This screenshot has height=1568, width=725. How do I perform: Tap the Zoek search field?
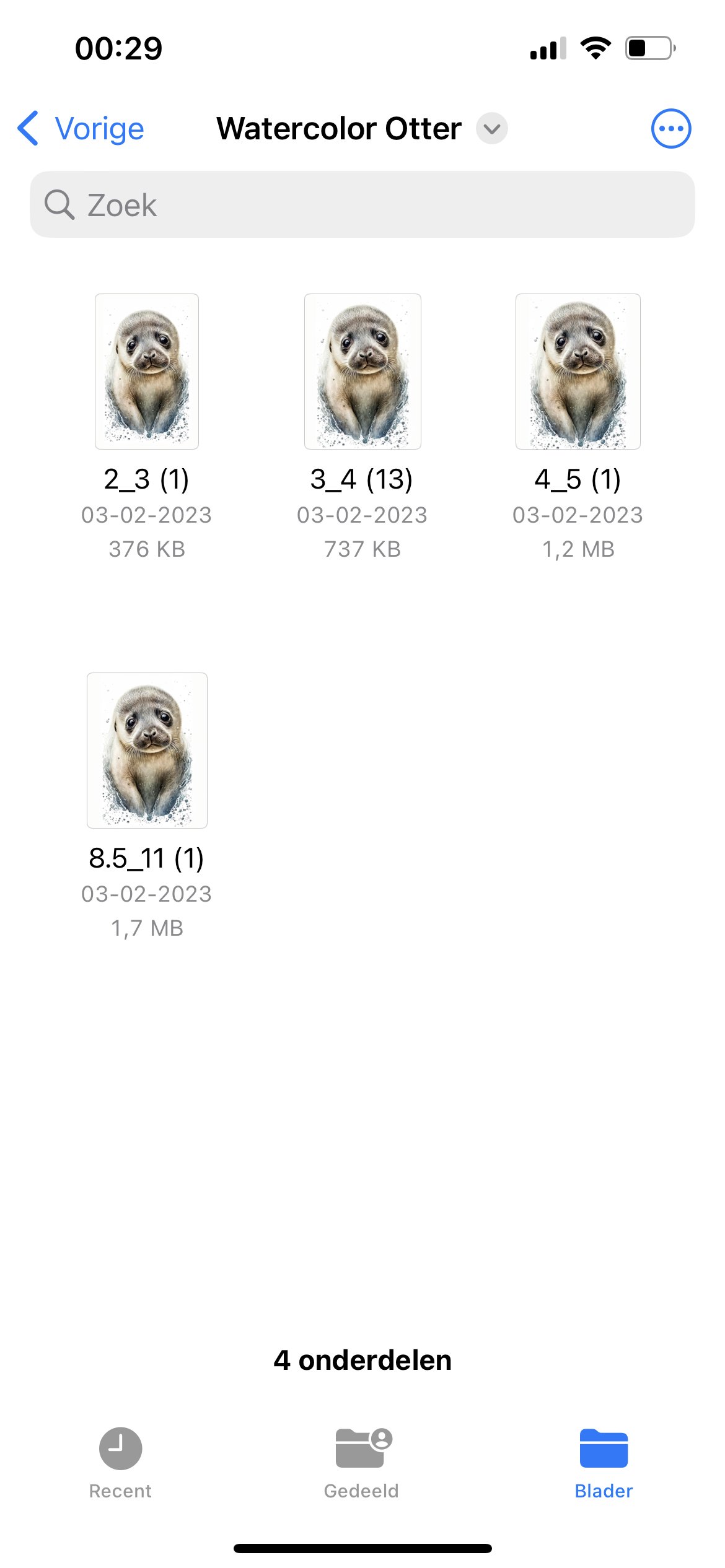tap(362, 205)
